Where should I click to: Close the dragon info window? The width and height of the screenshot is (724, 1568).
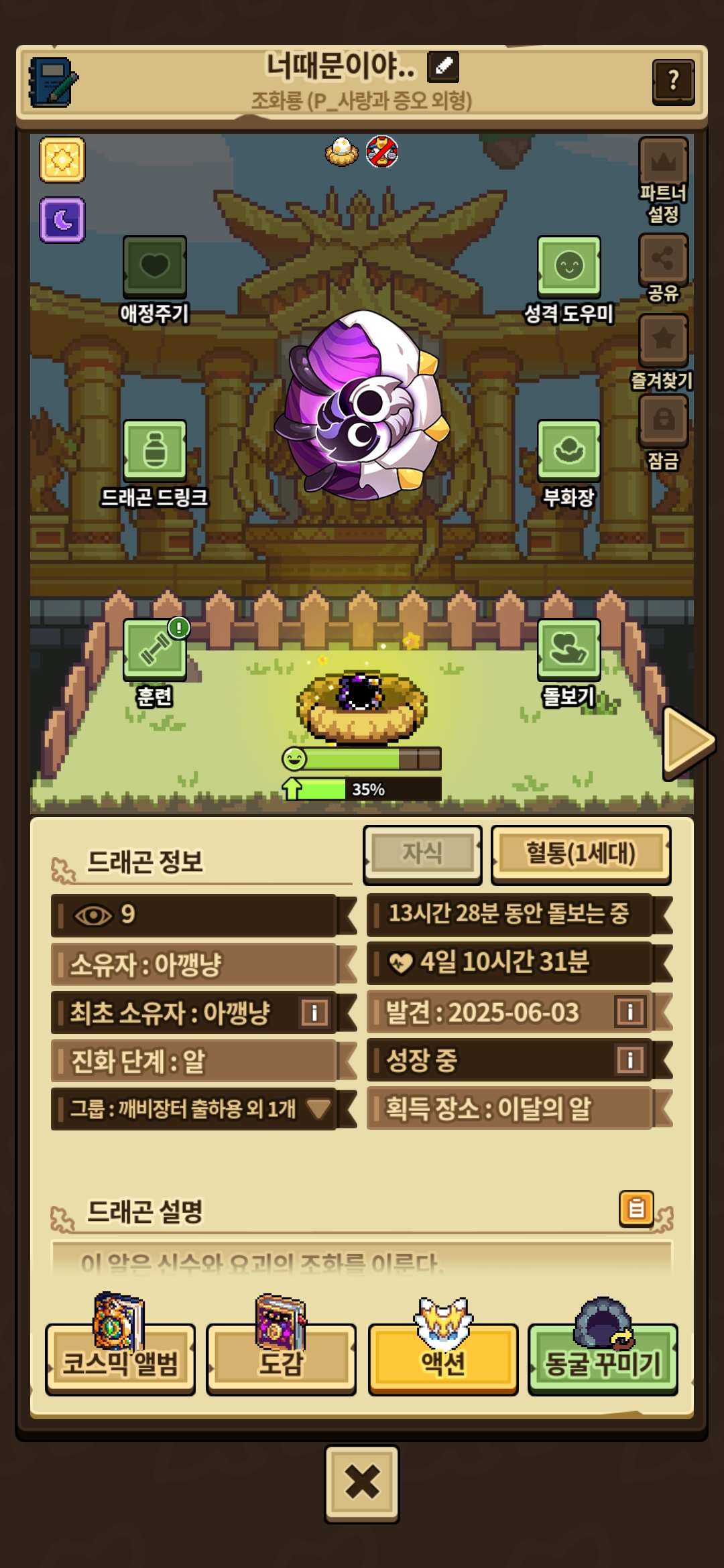coord(362,1483)
